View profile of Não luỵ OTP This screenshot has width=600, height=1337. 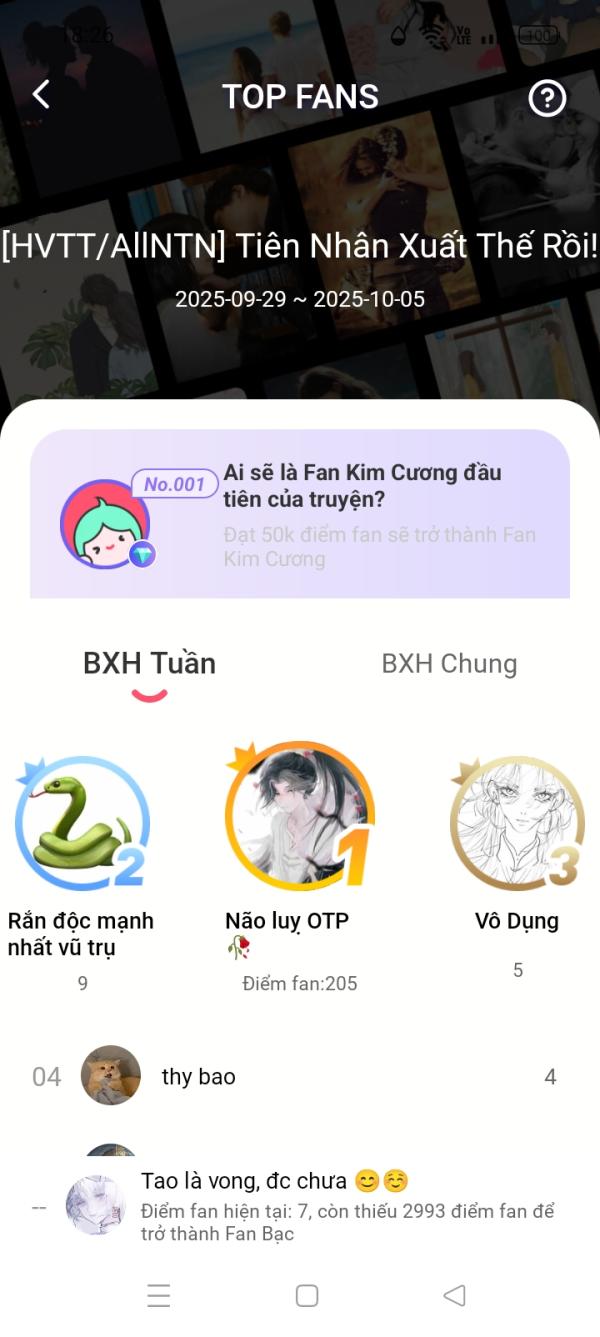[x=299, y=817]
